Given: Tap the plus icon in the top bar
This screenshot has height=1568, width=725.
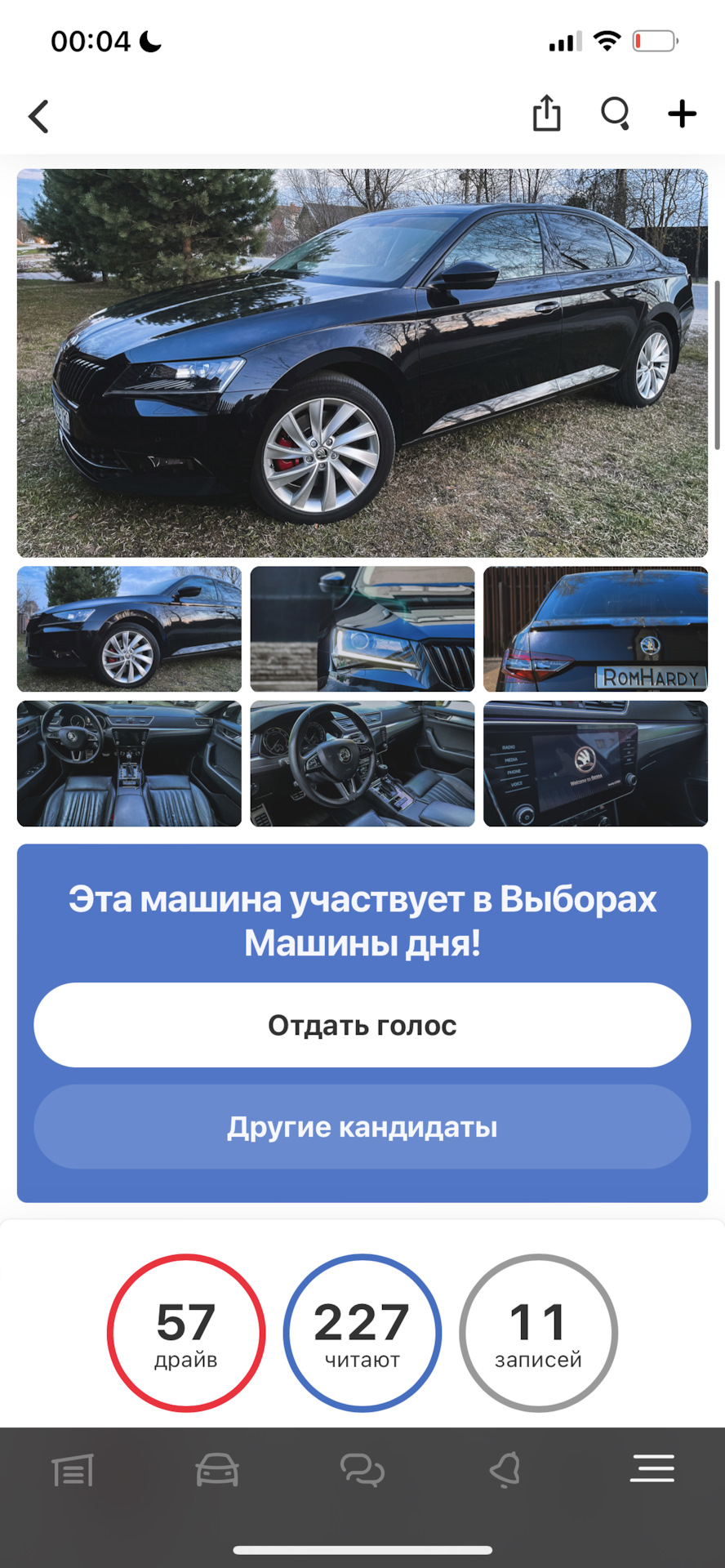Looking at the screenshot, I should pyautogui.click(x=682, y=114).
